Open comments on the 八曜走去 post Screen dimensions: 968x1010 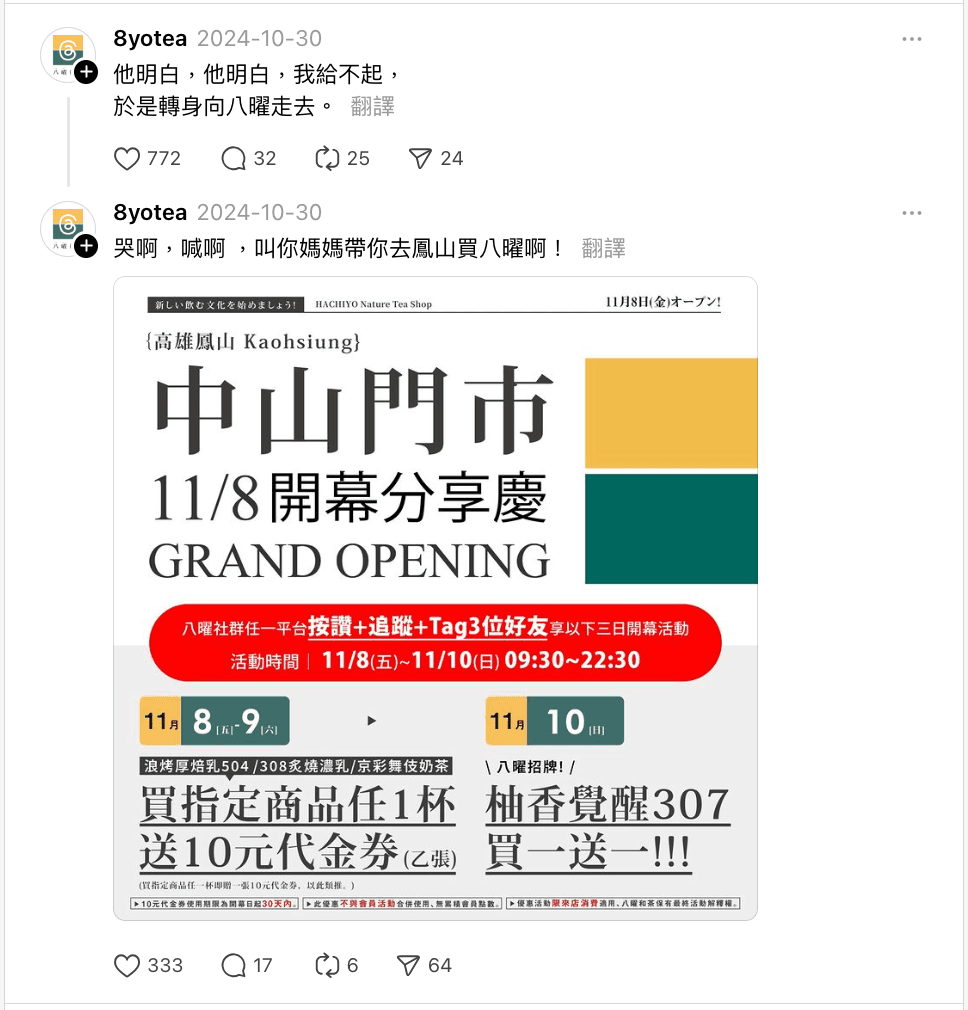coord(234,158)
